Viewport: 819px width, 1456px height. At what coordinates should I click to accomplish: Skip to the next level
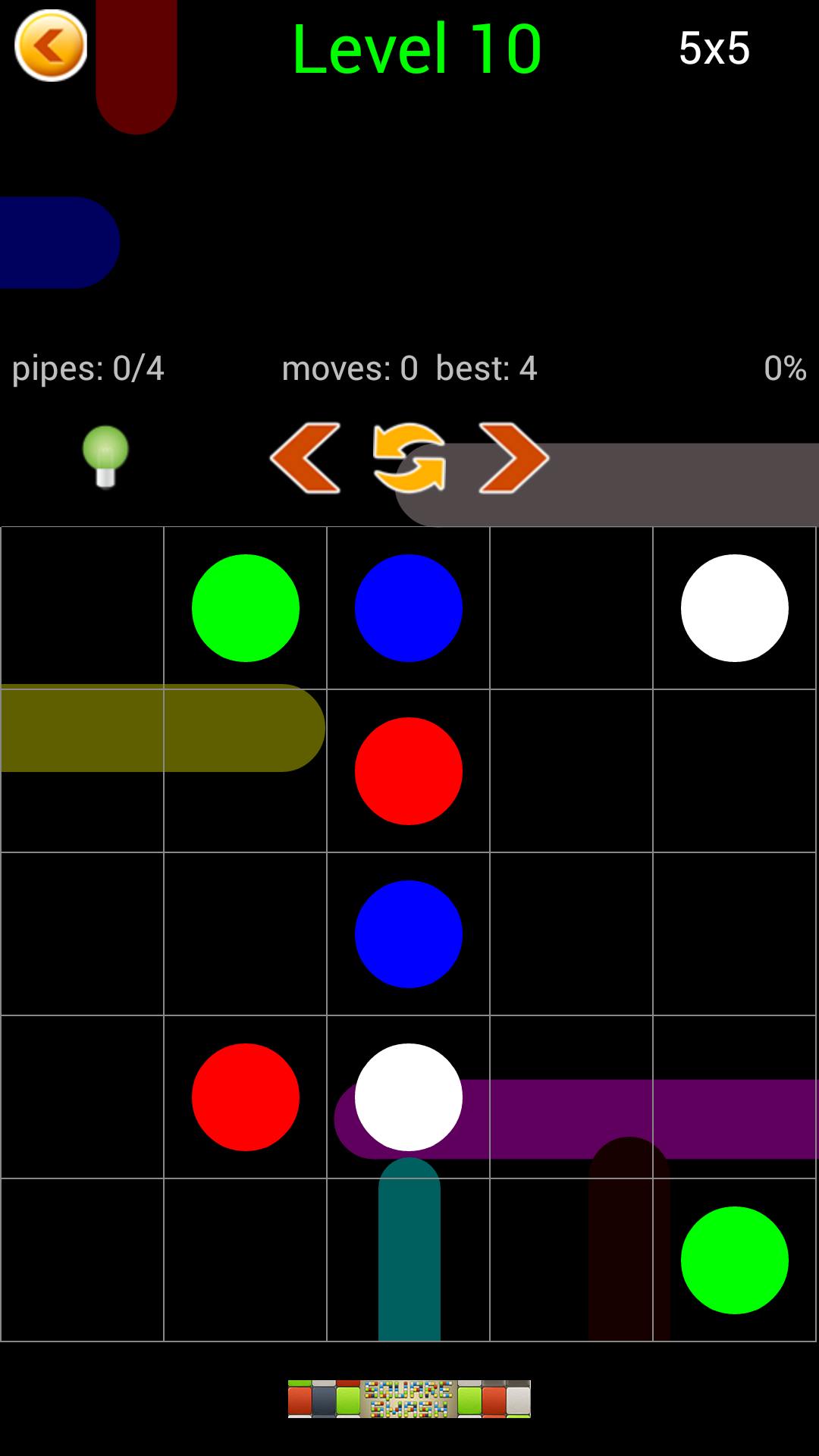[x=513, y=458]
